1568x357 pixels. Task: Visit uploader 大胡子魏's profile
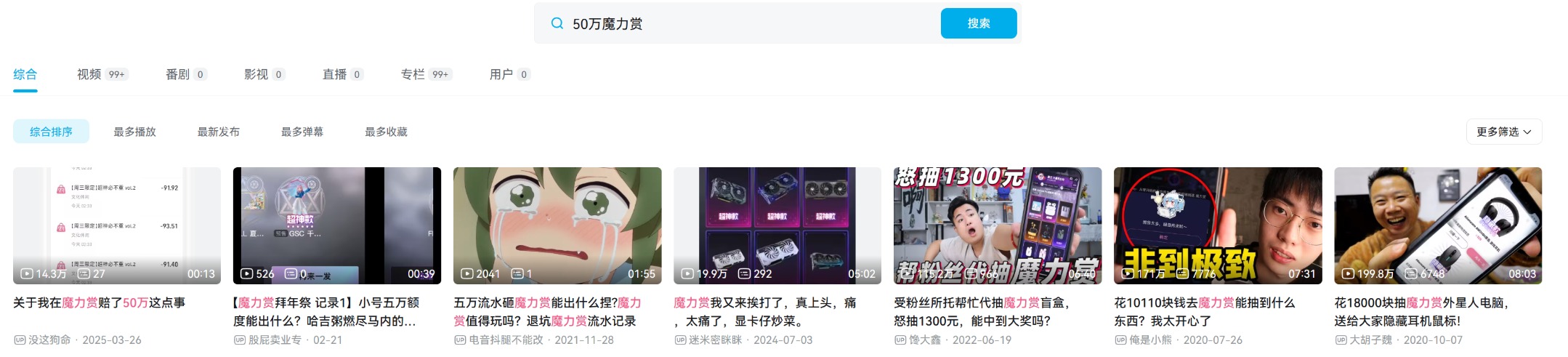[x=1370, y=340]
